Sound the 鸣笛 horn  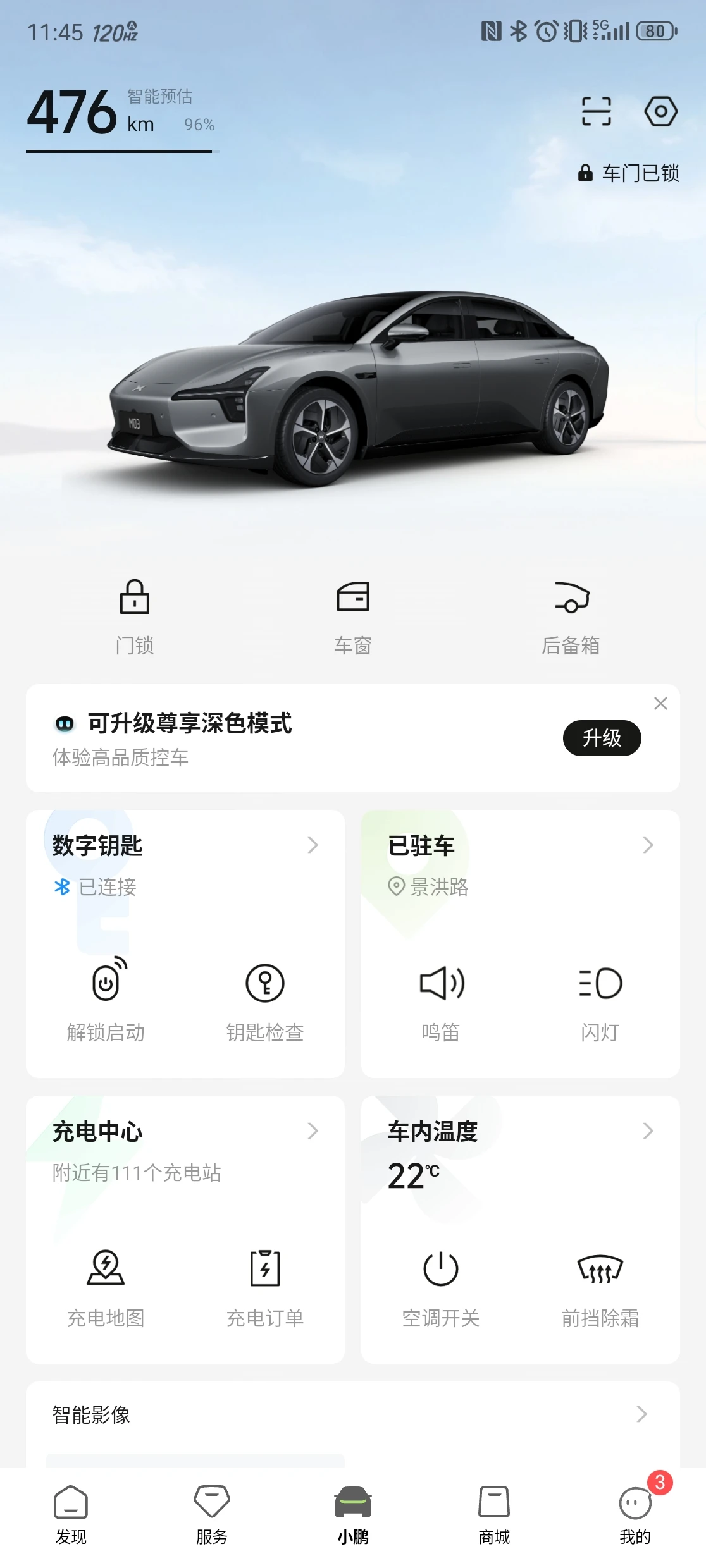point(441,1000)
